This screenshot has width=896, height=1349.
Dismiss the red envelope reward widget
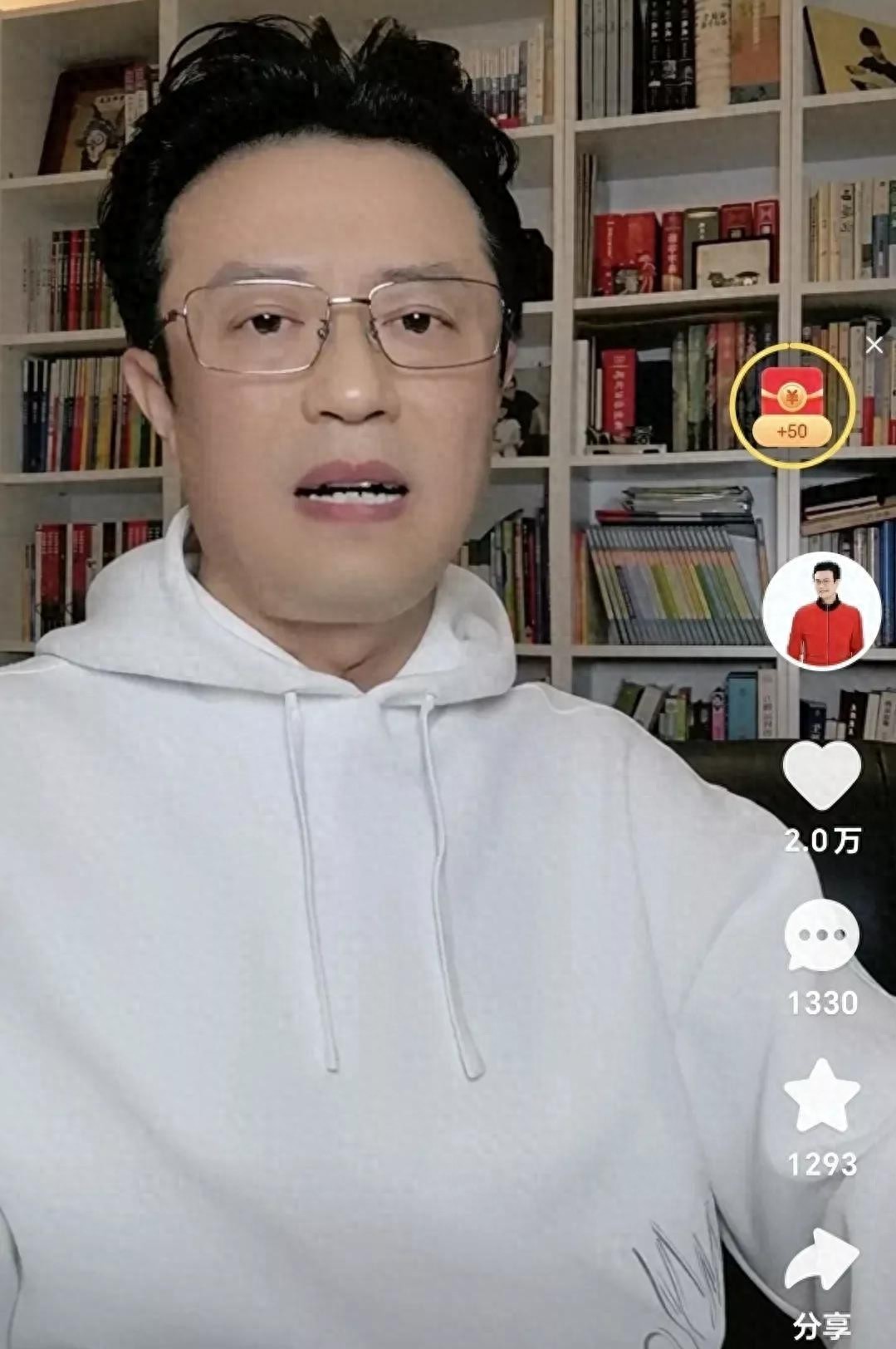click(874, 346)
